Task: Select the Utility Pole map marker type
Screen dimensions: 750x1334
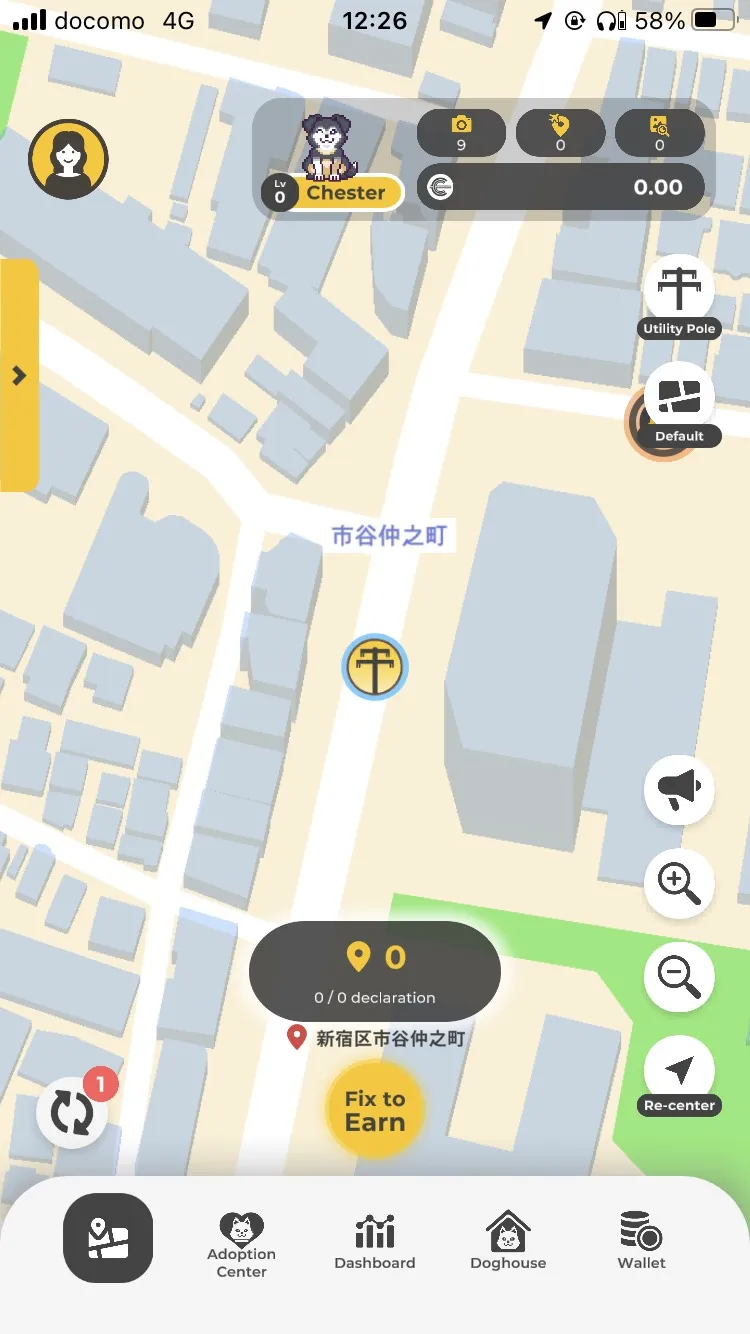Action: tap(679, 290)
